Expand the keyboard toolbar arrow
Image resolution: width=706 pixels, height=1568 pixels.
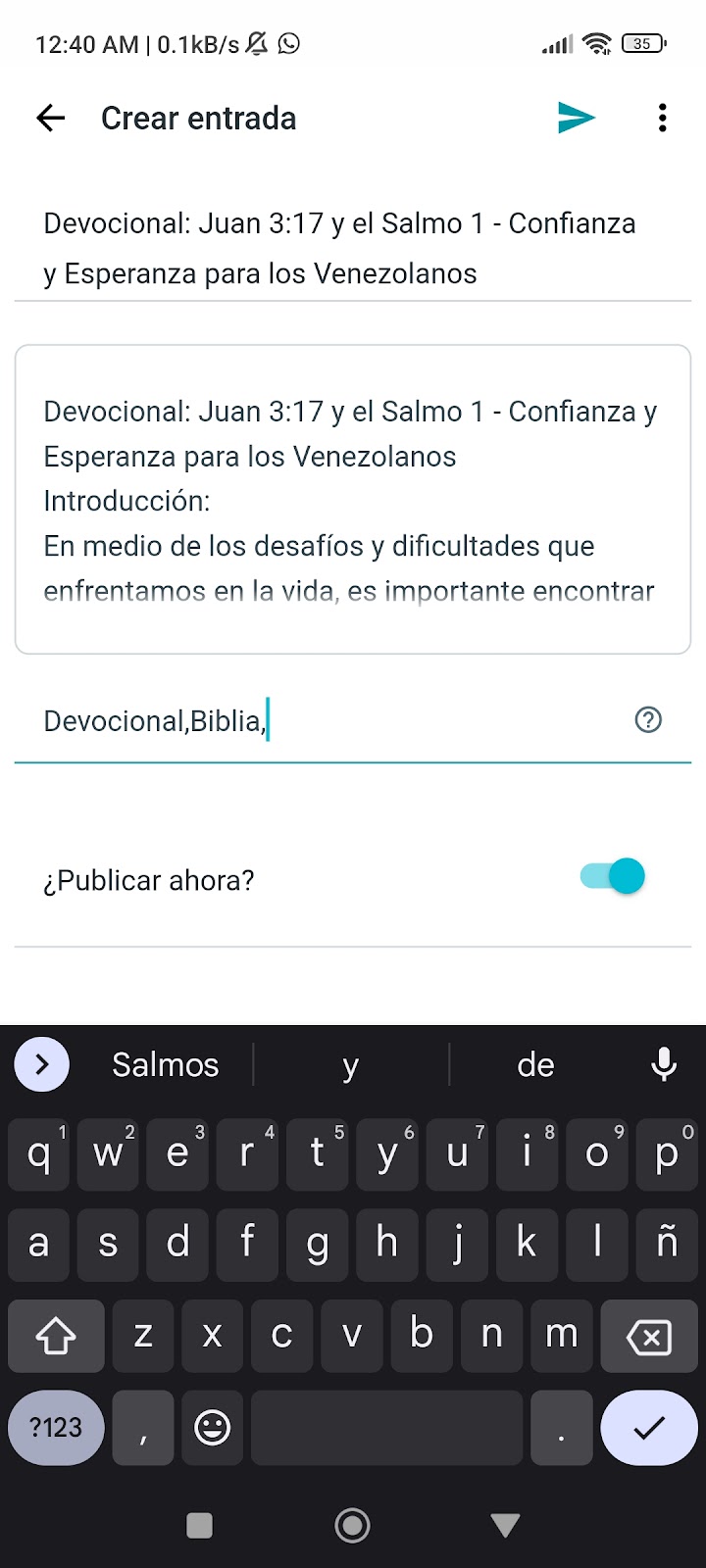click(x=41, y=1064)
